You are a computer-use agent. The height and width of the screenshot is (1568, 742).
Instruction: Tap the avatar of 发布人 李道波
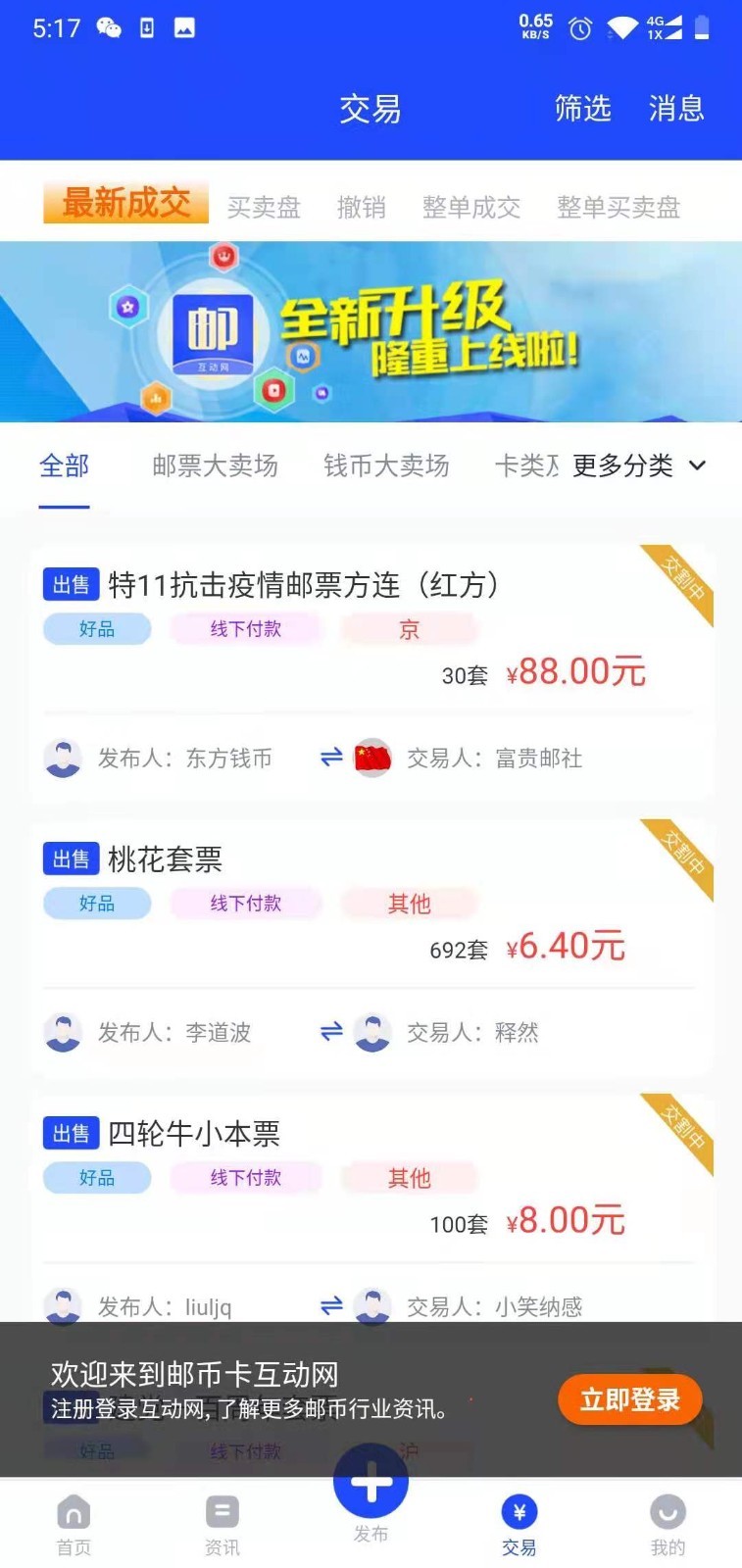point(63,1032)
